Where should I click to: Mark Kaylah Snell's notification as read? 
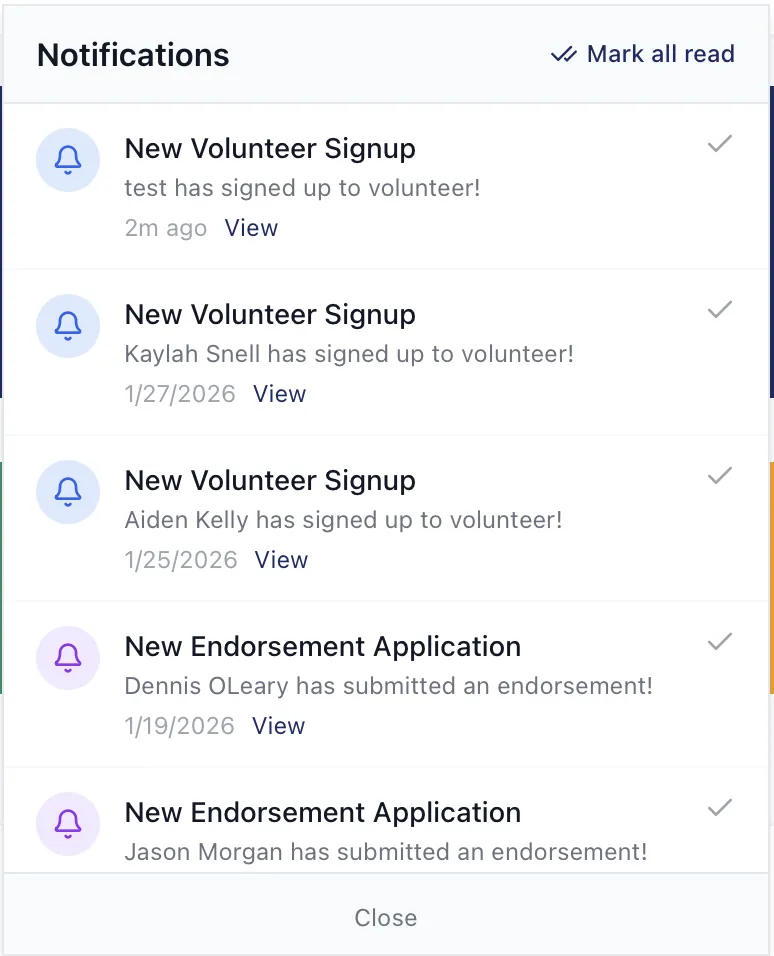click(x=719, y=311)
